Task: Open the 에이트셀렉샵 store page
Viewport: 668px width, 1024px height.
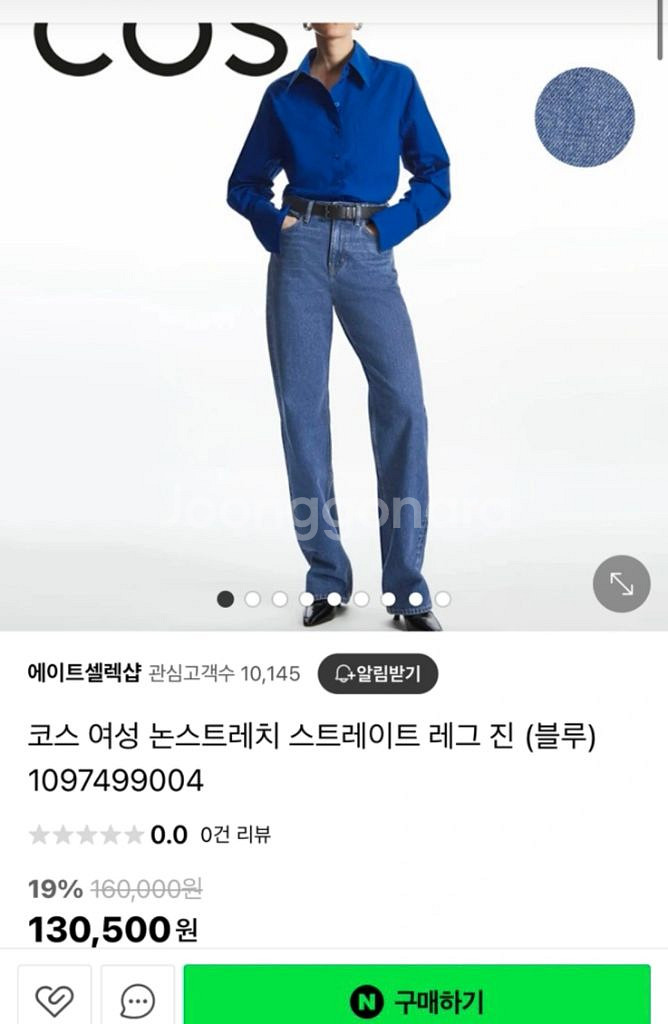Action: coord(84,673)
